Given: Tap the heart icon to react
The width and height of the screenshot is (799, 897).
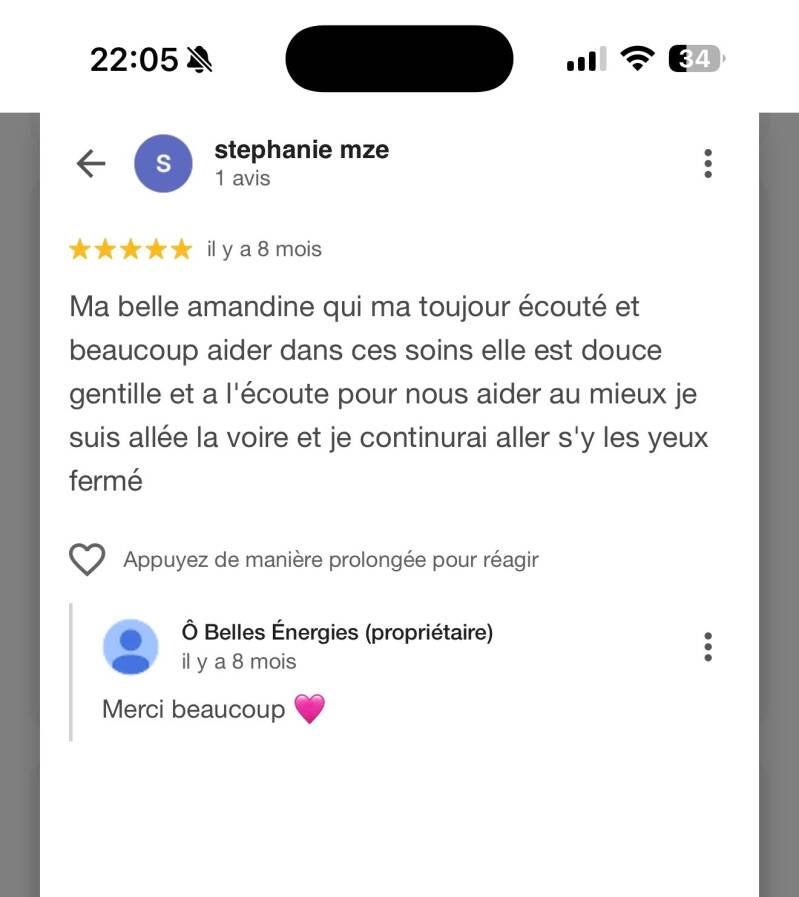Looking at the screenshot, I should pos(87,560).
